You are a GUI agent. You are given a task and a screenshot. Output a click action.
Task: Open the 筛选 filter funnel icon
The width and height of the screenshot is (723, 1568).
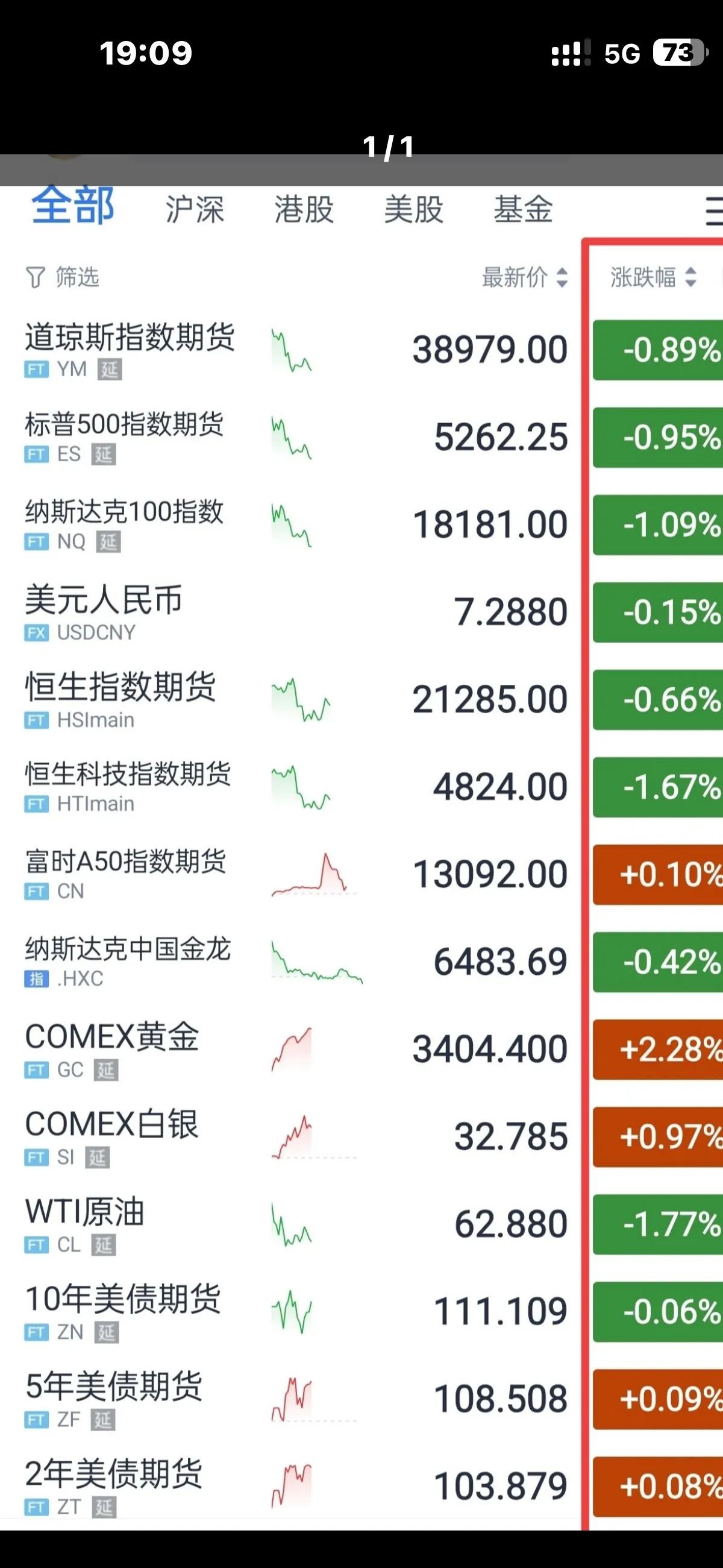point(37,277)
